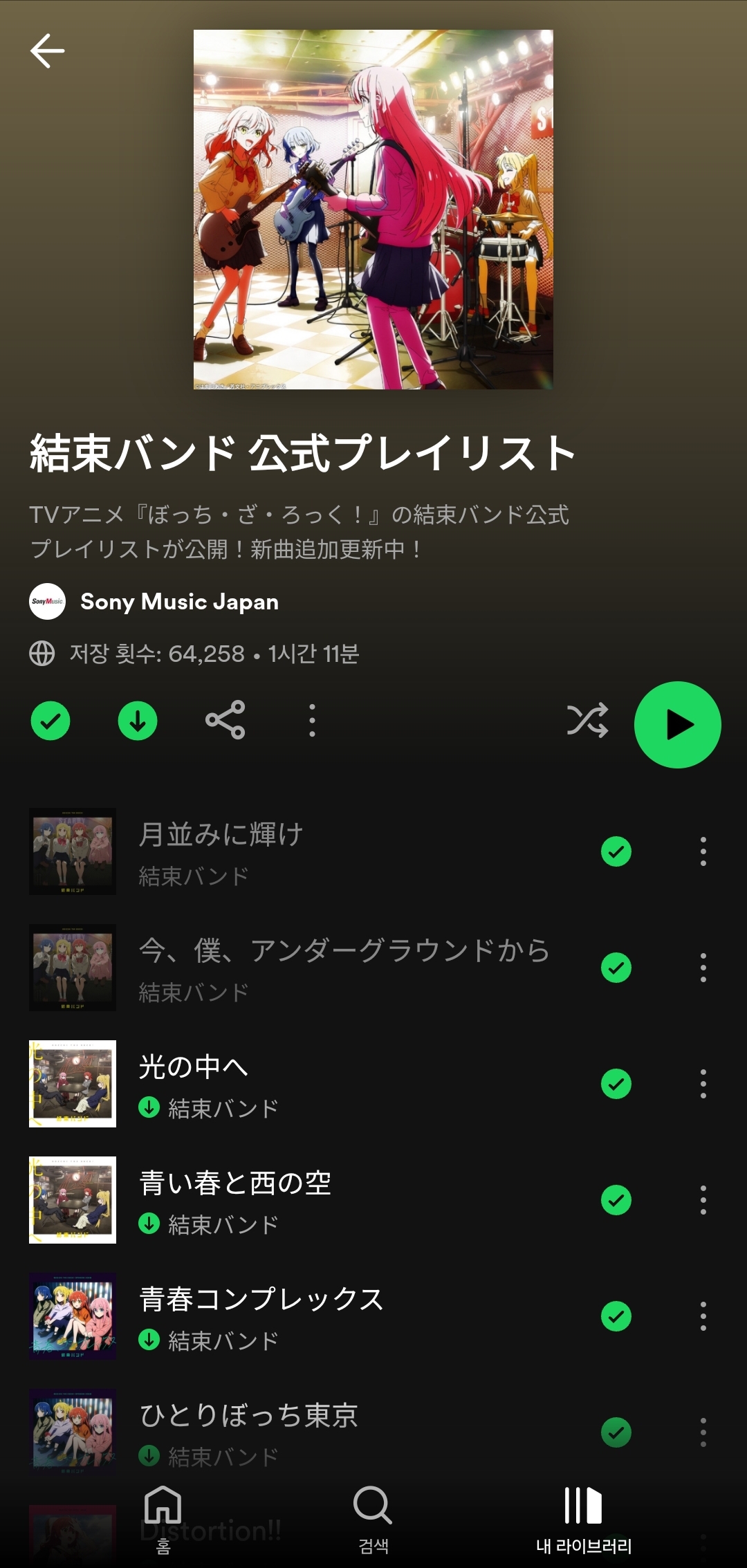The width and height of the screenshot is (747, 1568).
Task: Open more options for 月並みに輝け
Action: (x=703, y=851)
